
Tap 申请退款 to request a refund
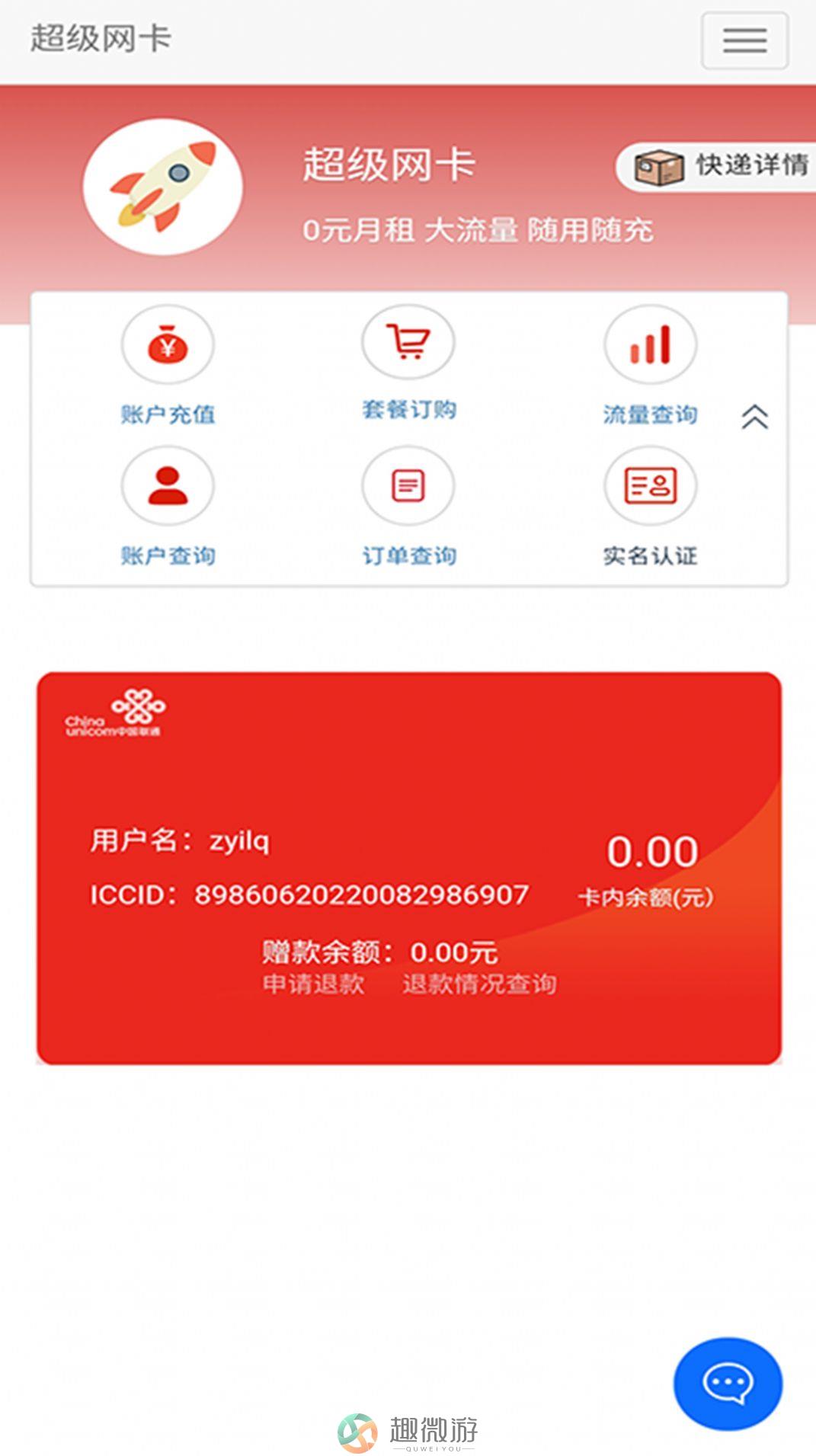(313, 984)
